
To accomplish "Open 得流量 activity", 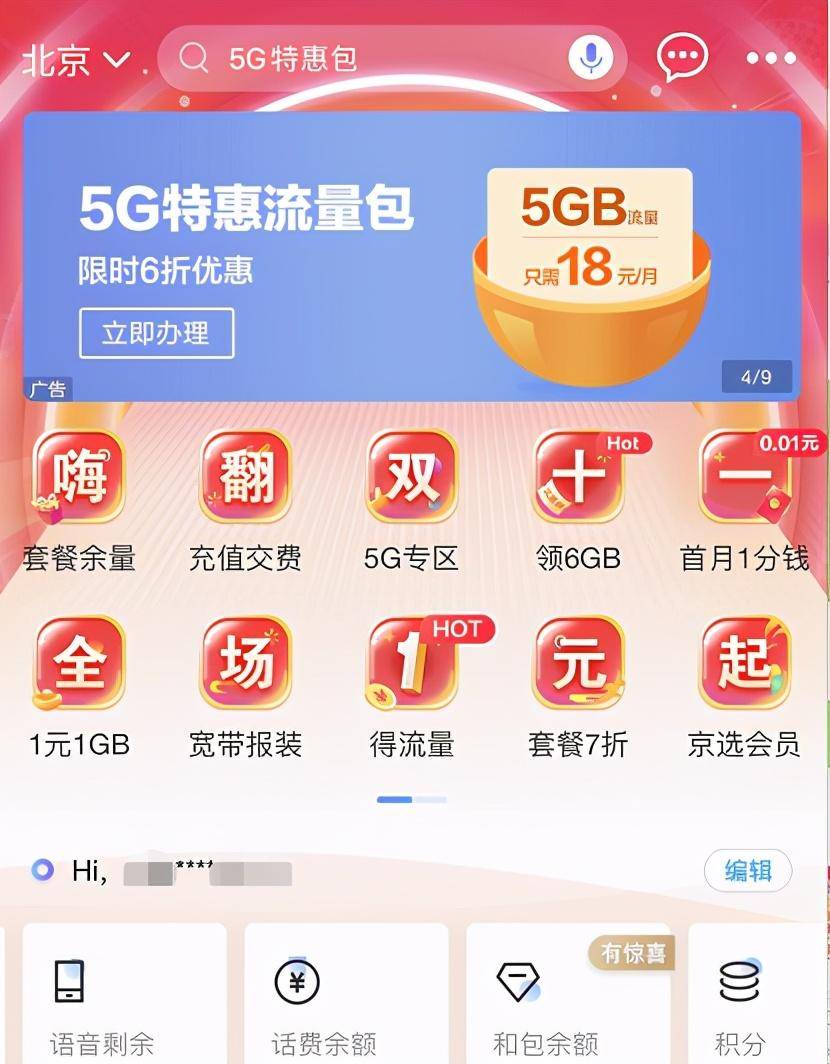I will (411, 687).
